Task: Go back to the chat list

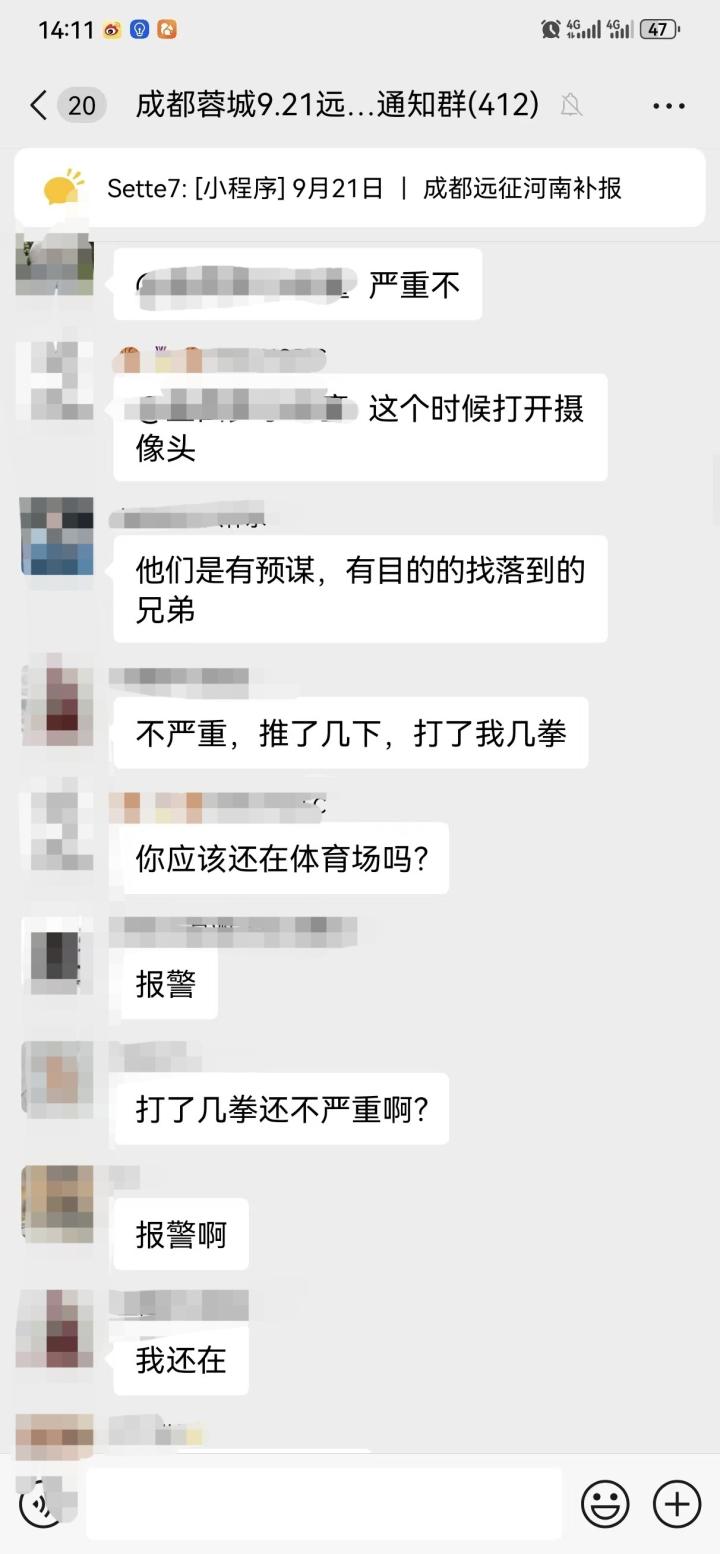Action: (x=40, y=105)
